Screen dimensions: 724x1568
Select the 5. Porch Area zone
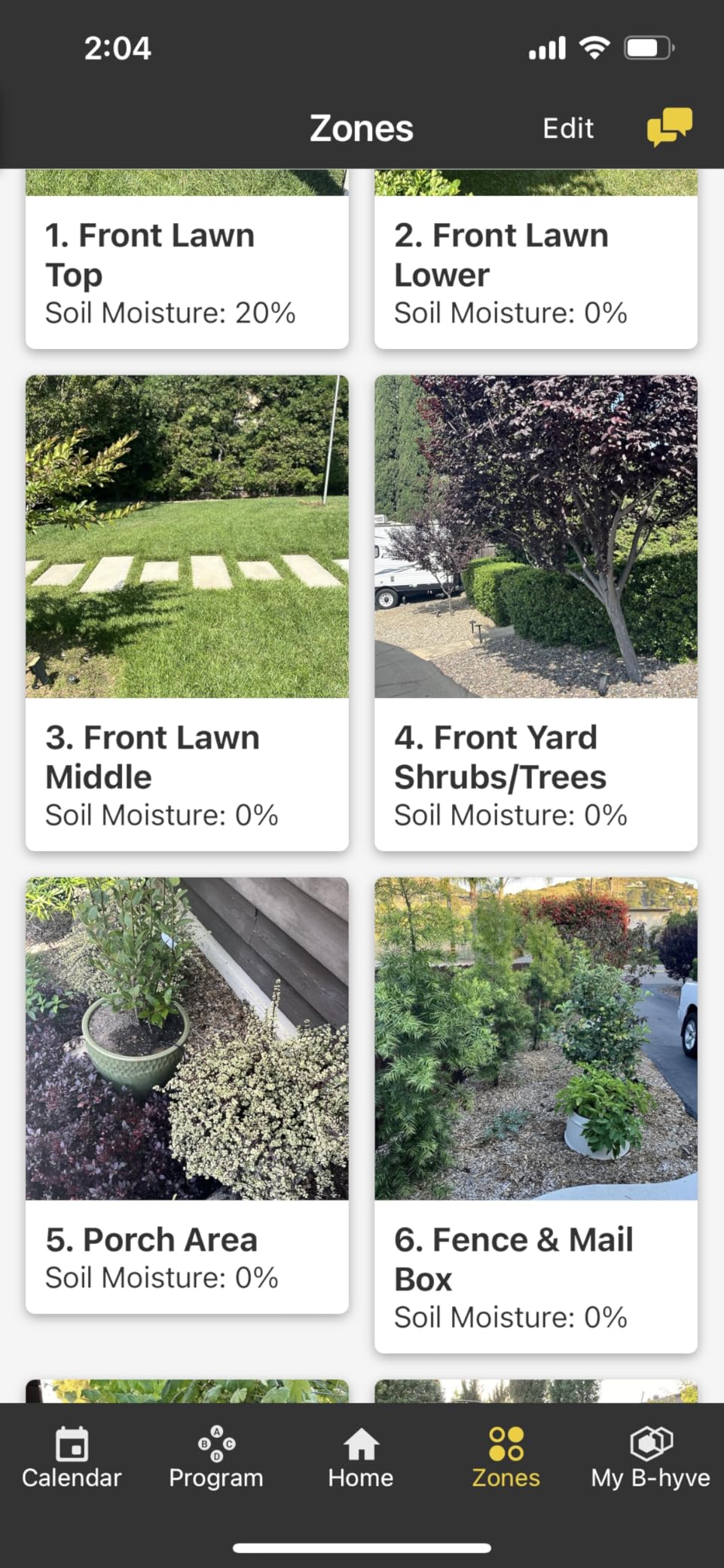(187, 1095)
